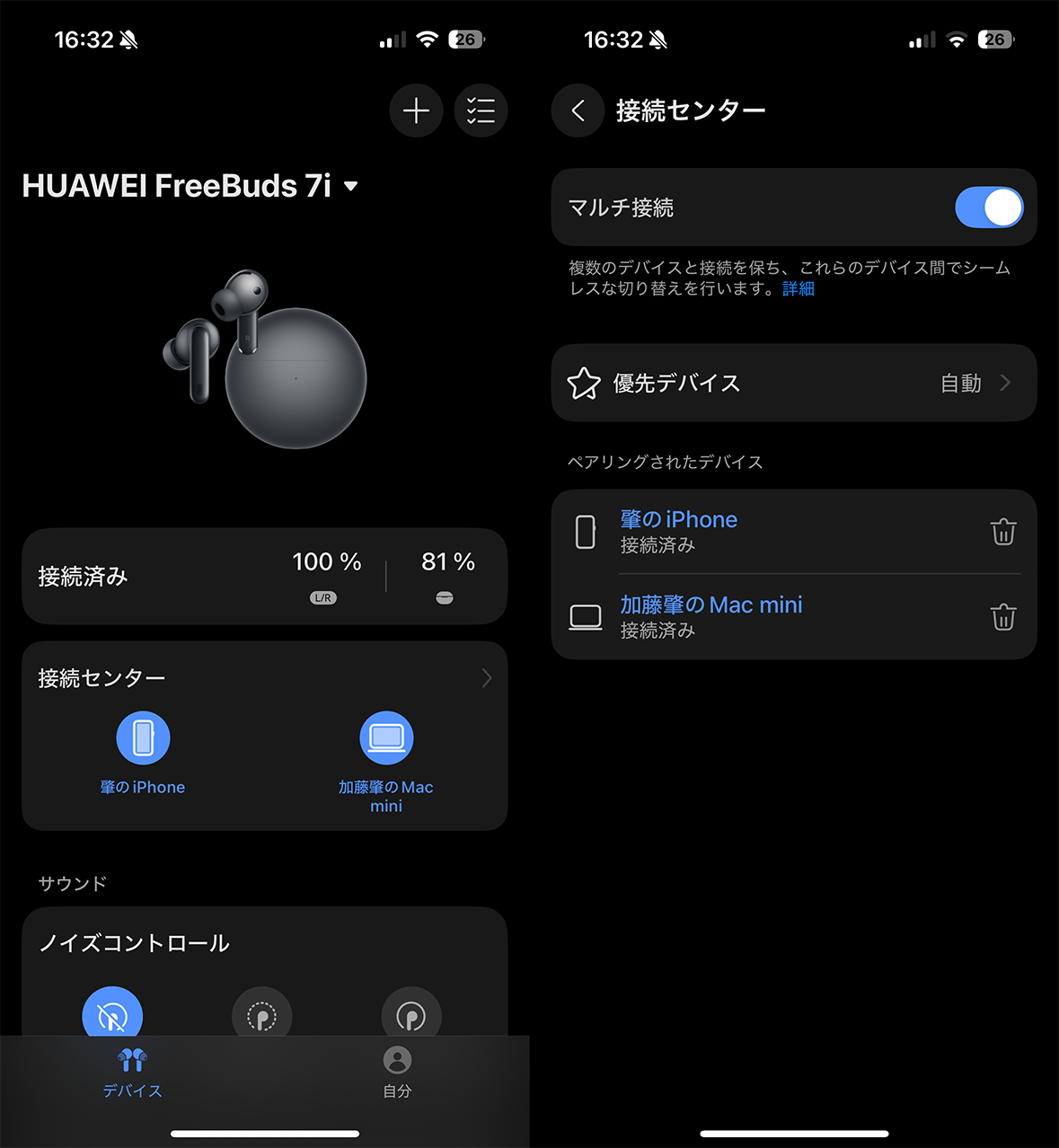Open the 詳細 link
The width and height of the screenshot is (1059, 1148).
coord(798,289)
